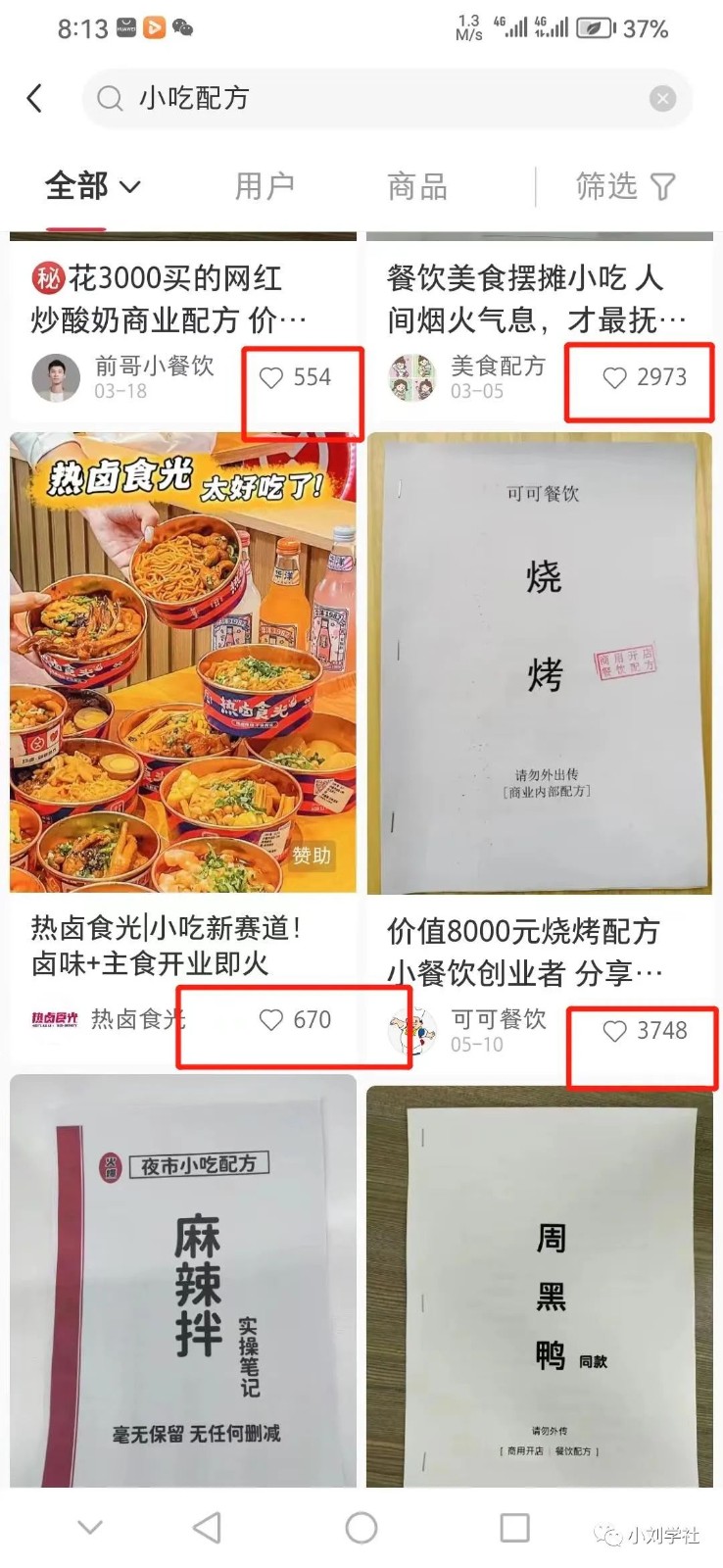The image size is (723, 1568).
Task: Open 可可餐饮's profile avatar
Action: pyautogui.click(x=415, y=1029)
